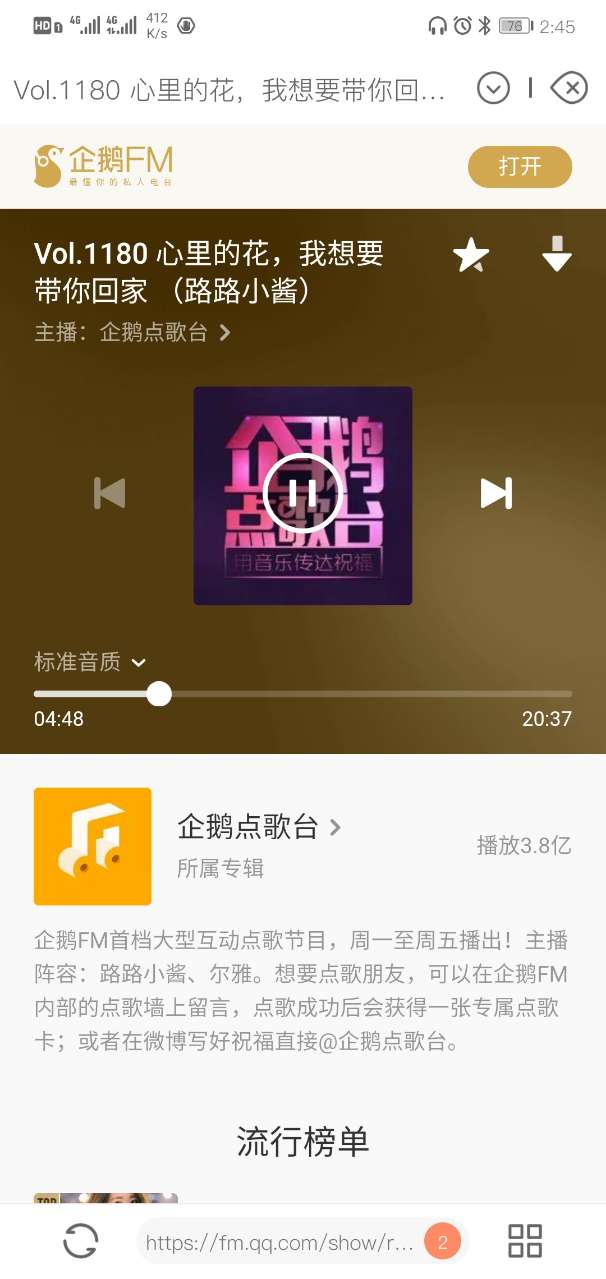Refresh the web page
Screen dimensions: 606x1279
click(x=80, y=1241)
